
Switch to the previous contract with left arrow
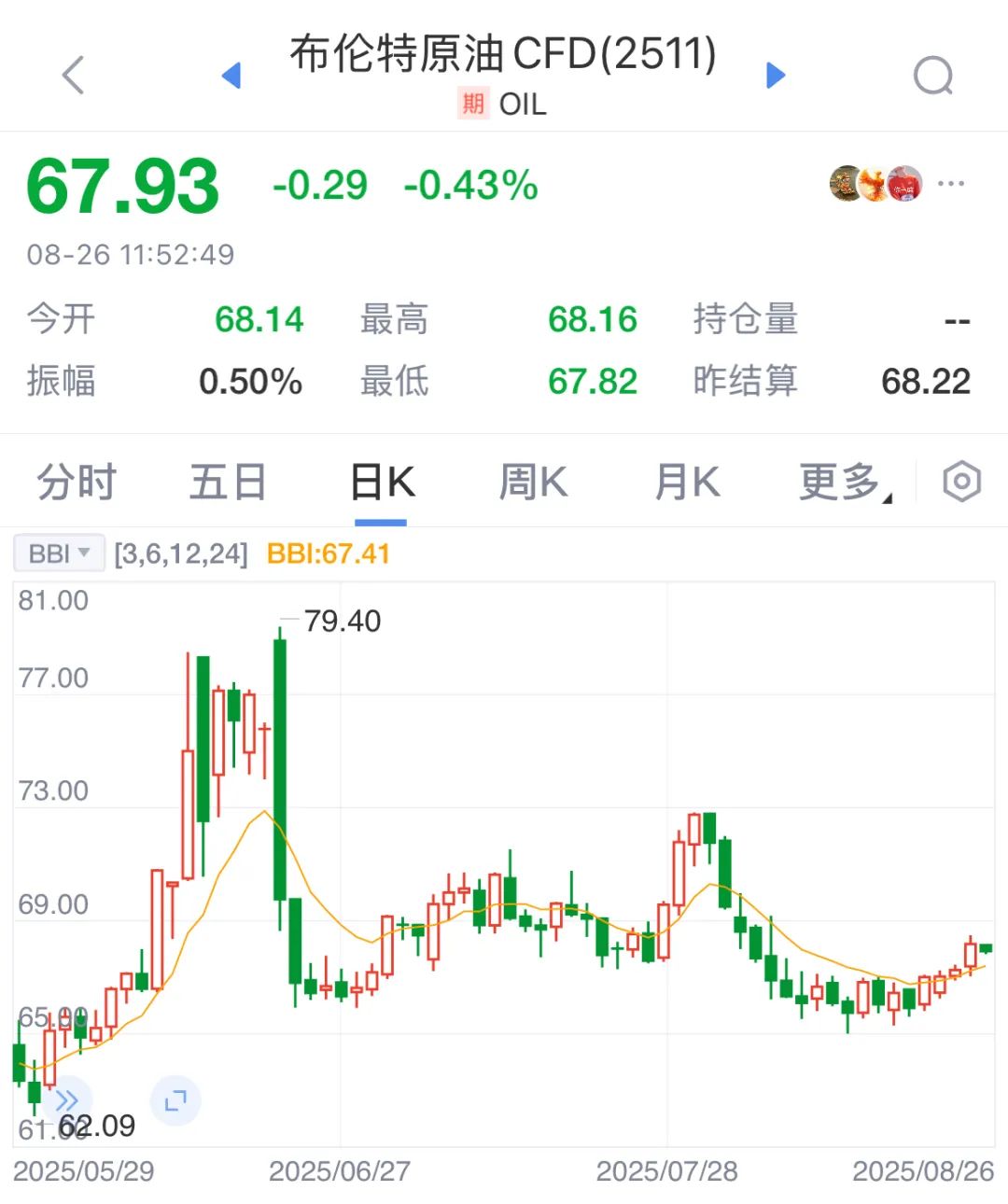[x=231, y=75]
